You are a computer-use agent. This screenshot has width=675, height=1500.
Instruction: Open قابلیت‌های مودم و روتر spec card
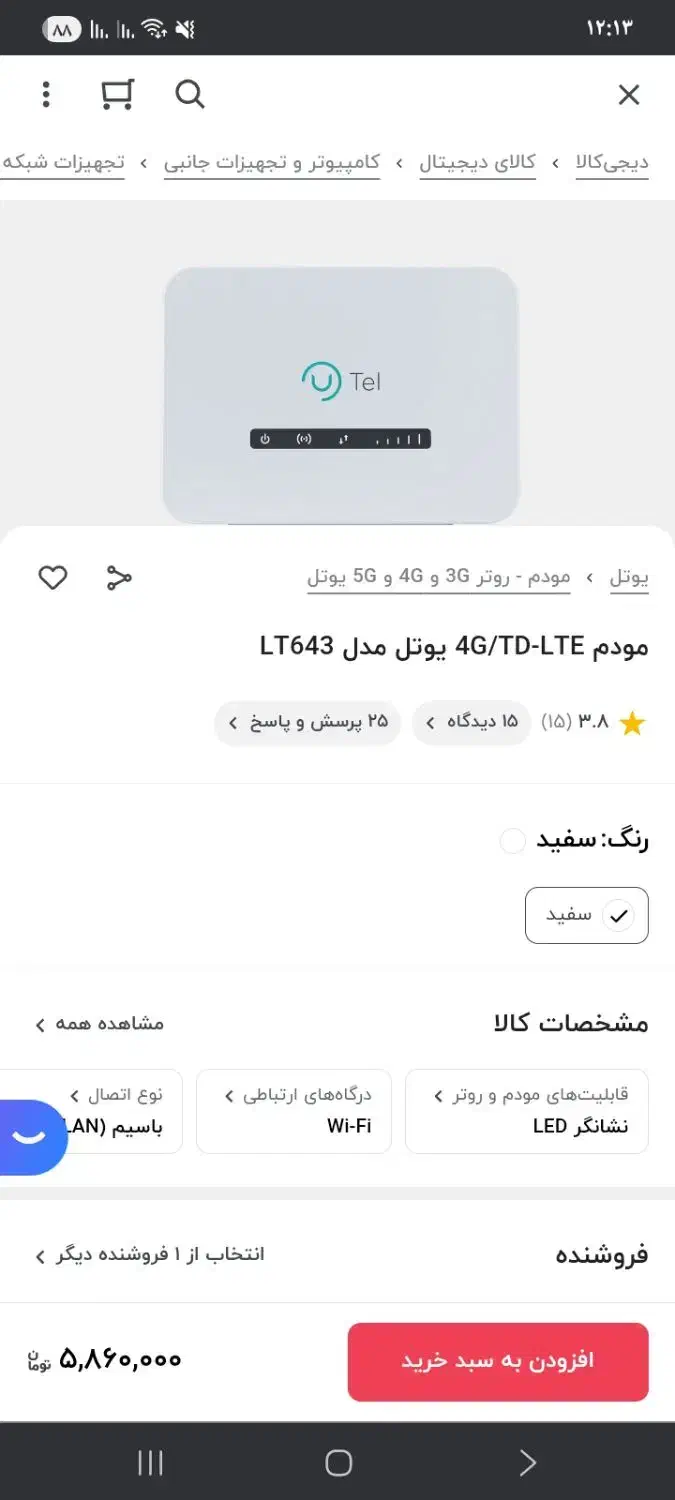(x=527, y=1110)
